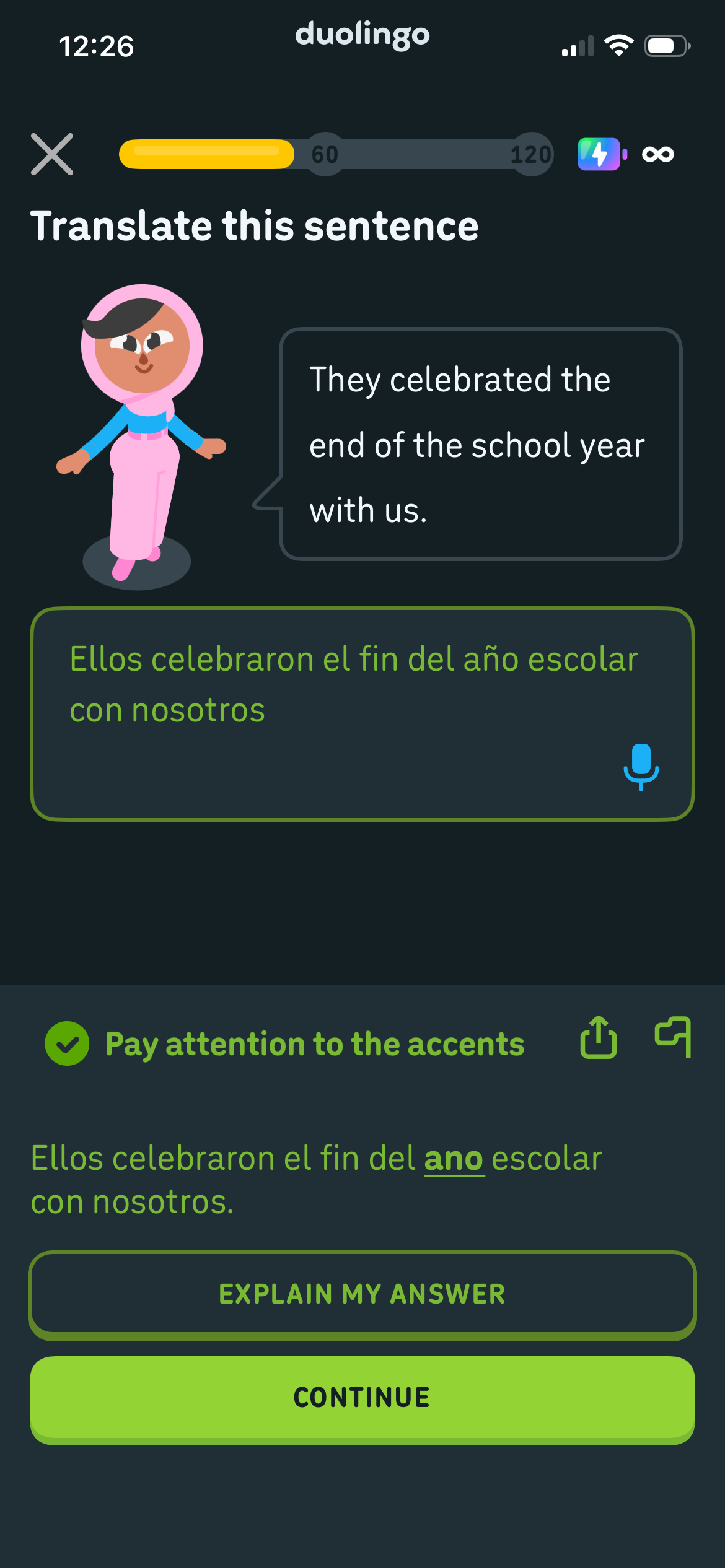Open Explain My Answer
Viewport: 725px width, 1568px height.
coord(362,1295)
